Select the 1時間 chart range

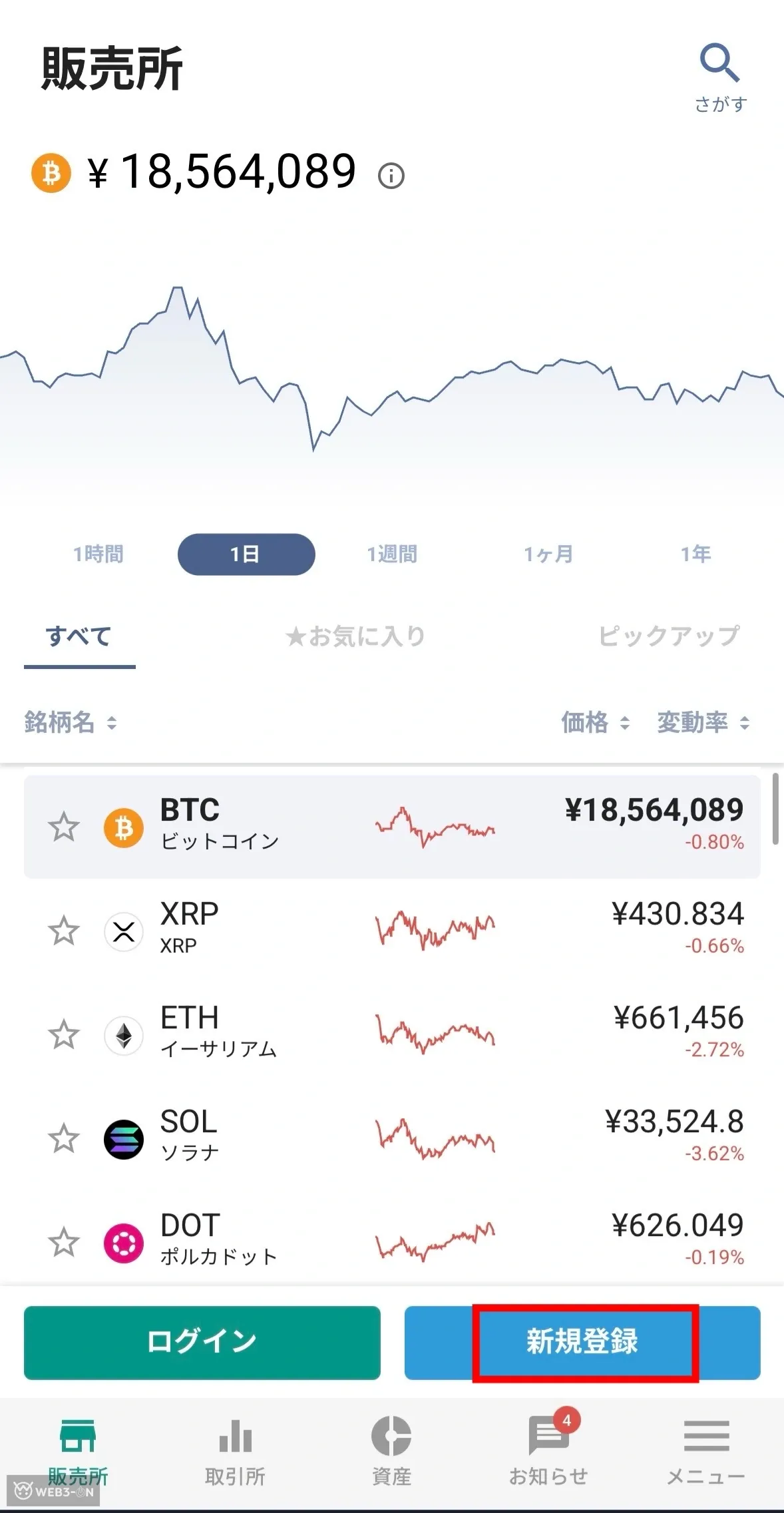[x=98, y=554]
